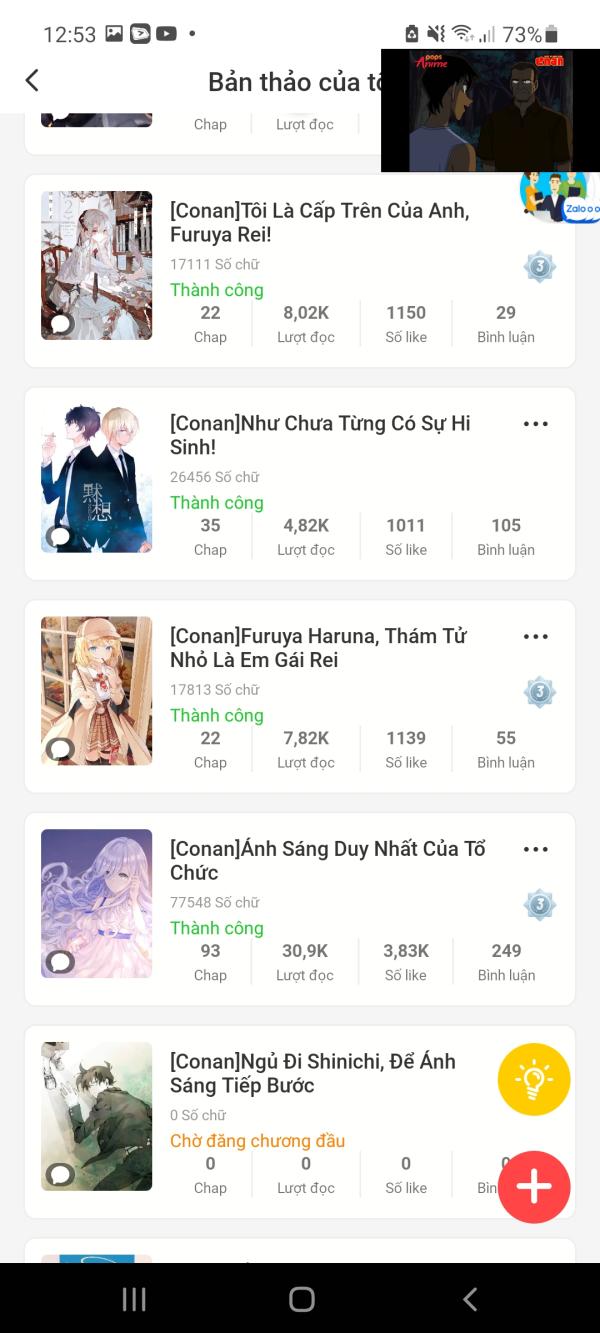The image size is (600, 1333).
Task: Expand the floating picture-in-picture video
Action: 490,110
